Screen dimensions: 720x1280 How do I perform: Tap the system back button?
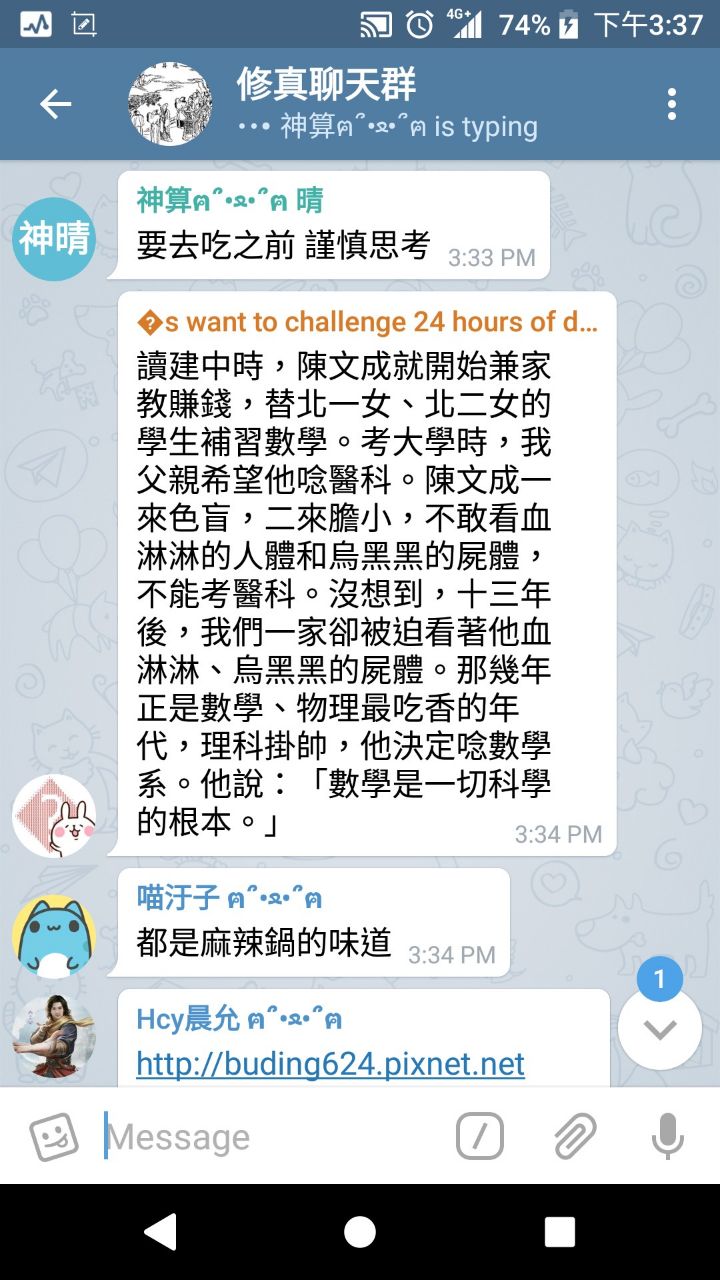pyautogui.click(x=160, y=1232)
